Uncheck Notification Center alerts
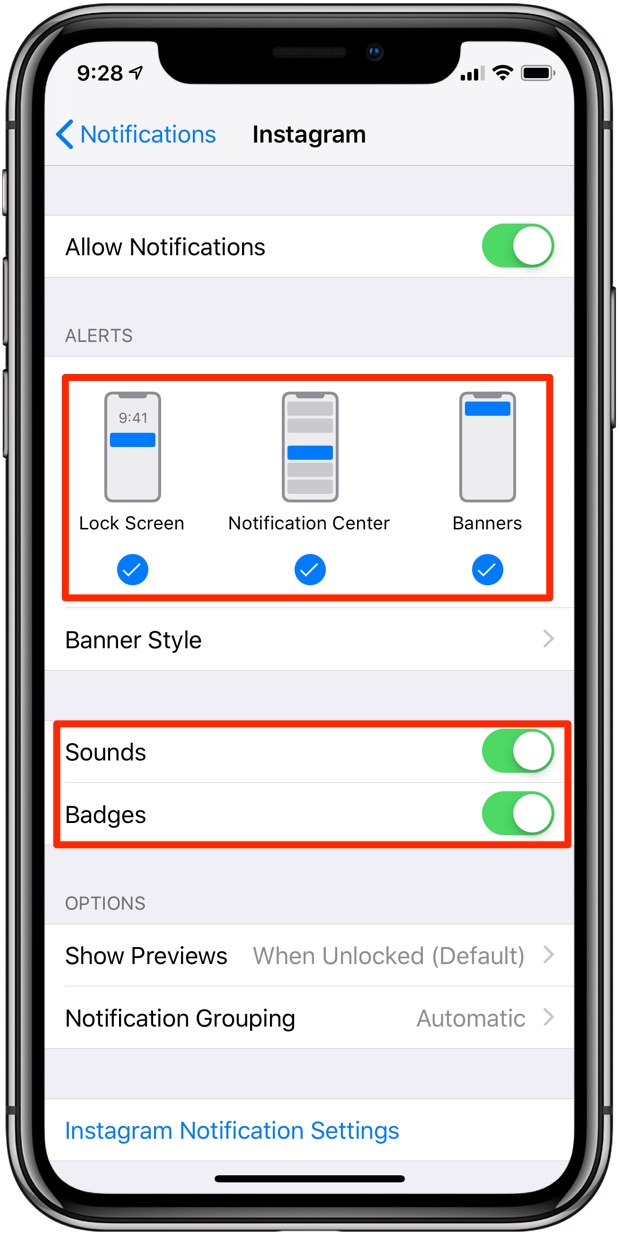This screenshot has width=620, height=1234. point(309,570)
